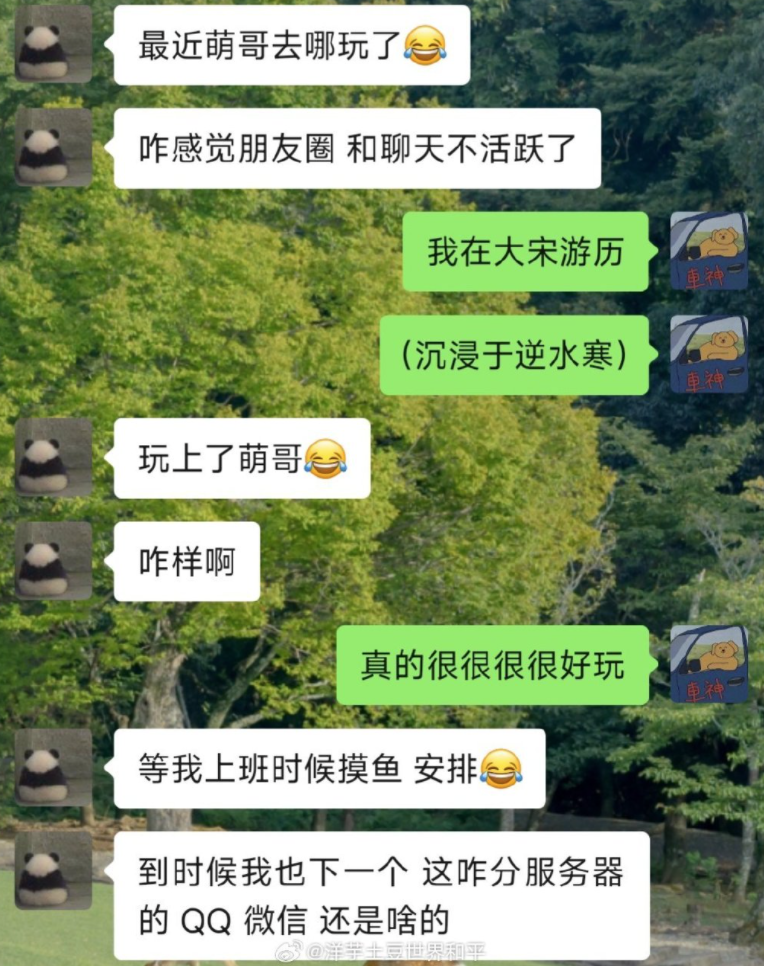Viewport: 764px width, 966px height.
Task: Click the bear avatar beside '真的很很很很好玩'
Action: [x=712, y=666]
